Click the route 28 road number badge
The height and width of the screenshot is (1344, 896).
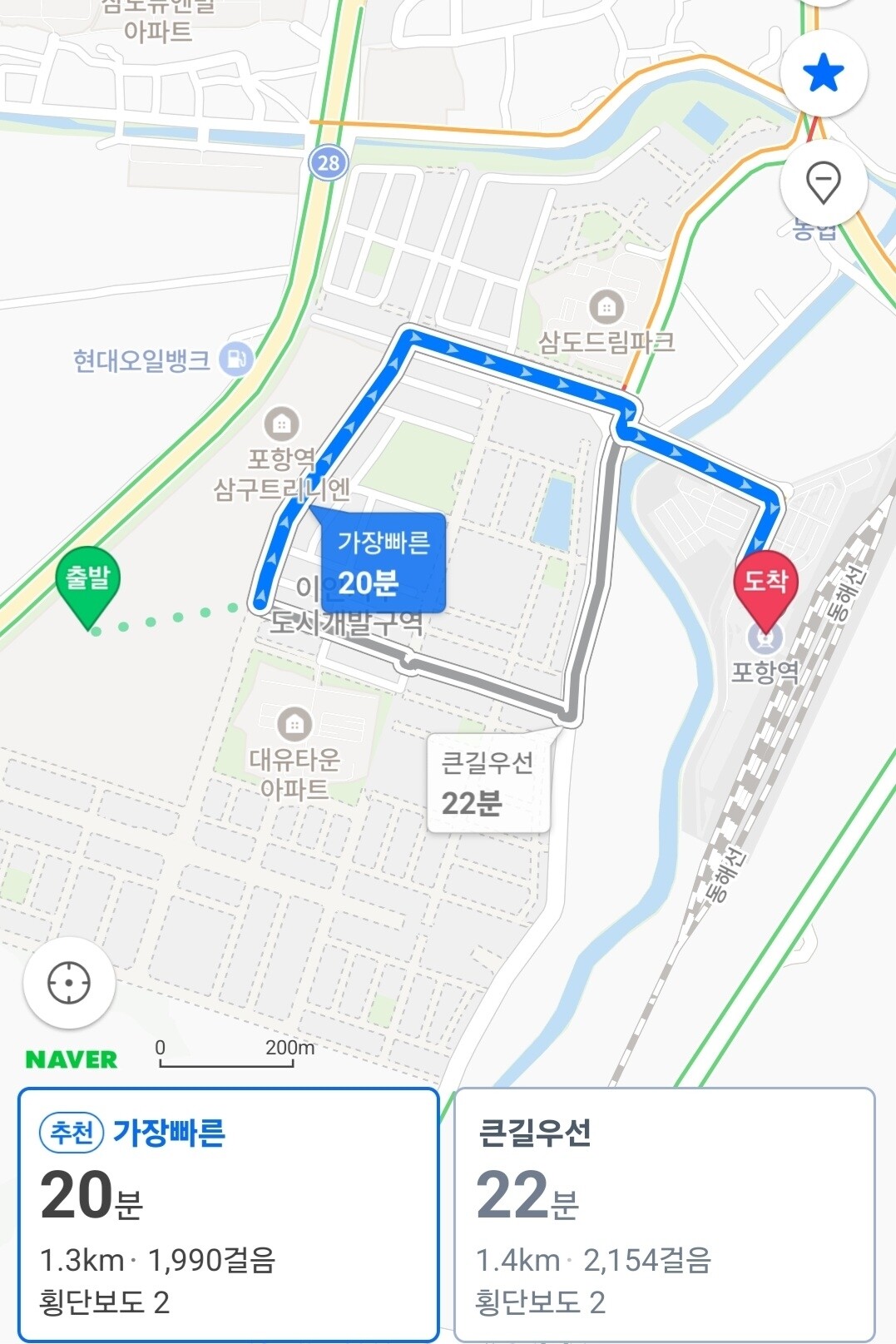pos(327,163)
